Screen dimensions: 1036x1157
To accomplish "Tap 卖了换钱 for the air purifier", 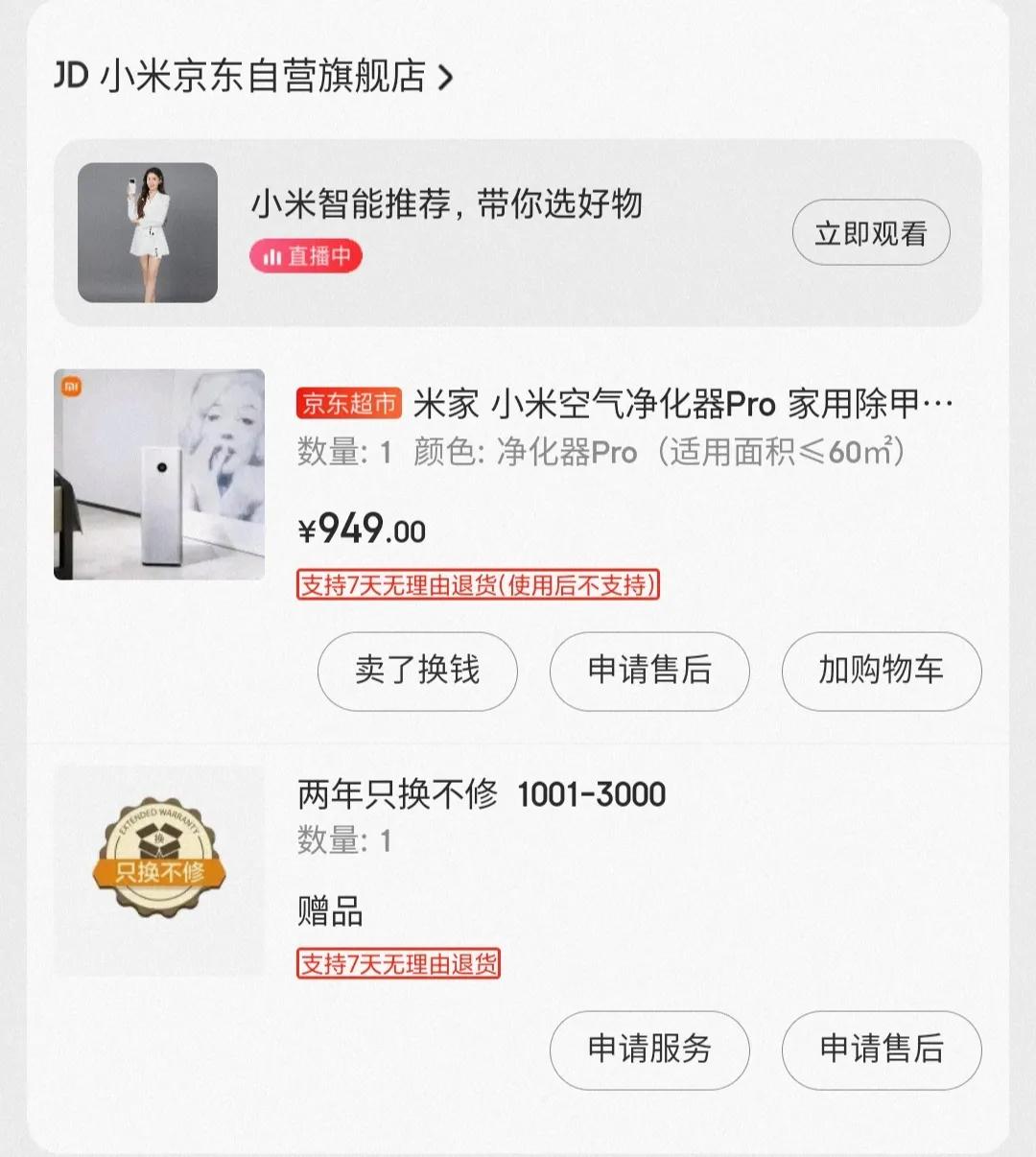I will tap(417, 671).
